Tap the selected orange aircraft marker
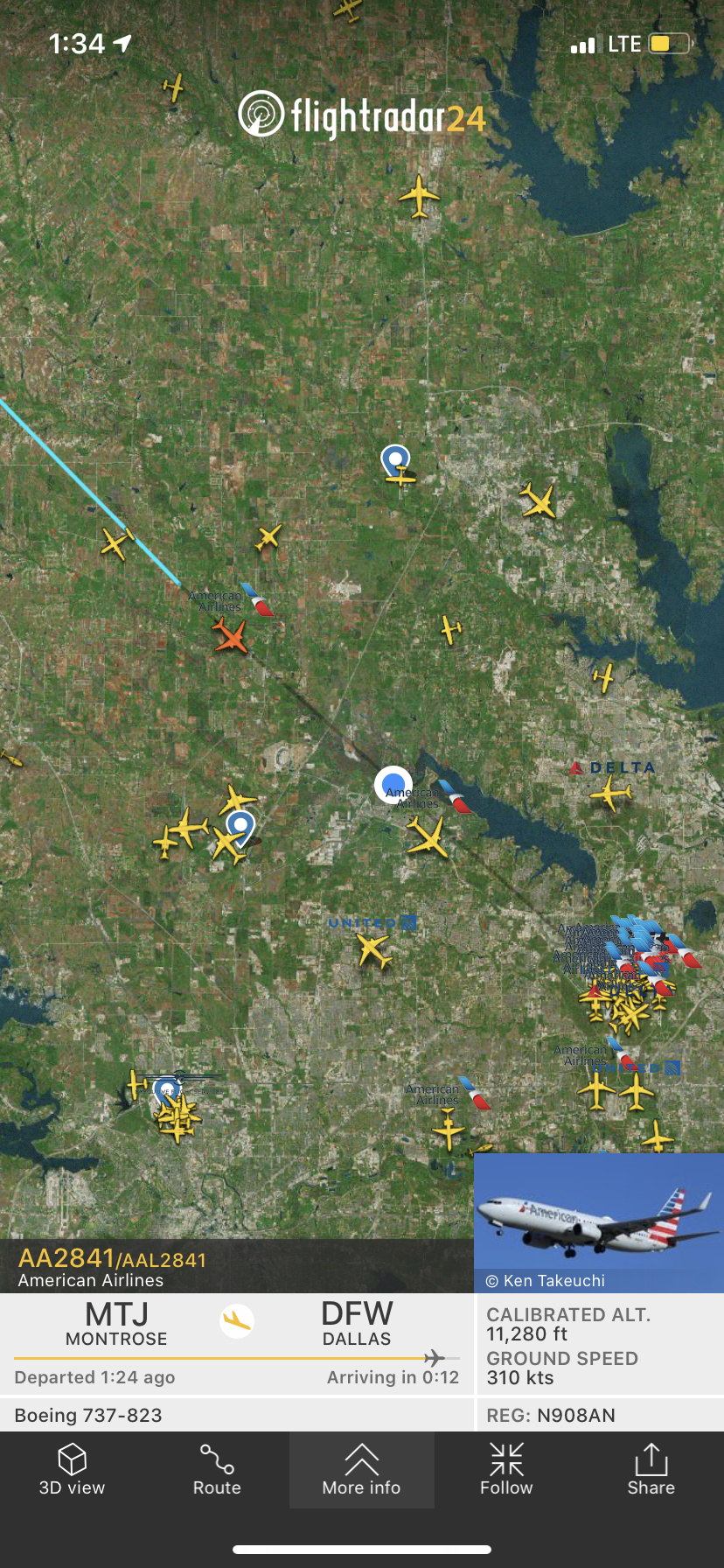The width and height of the screenshot is (724, 1568). pyautogui.click(x=231, y=635)
